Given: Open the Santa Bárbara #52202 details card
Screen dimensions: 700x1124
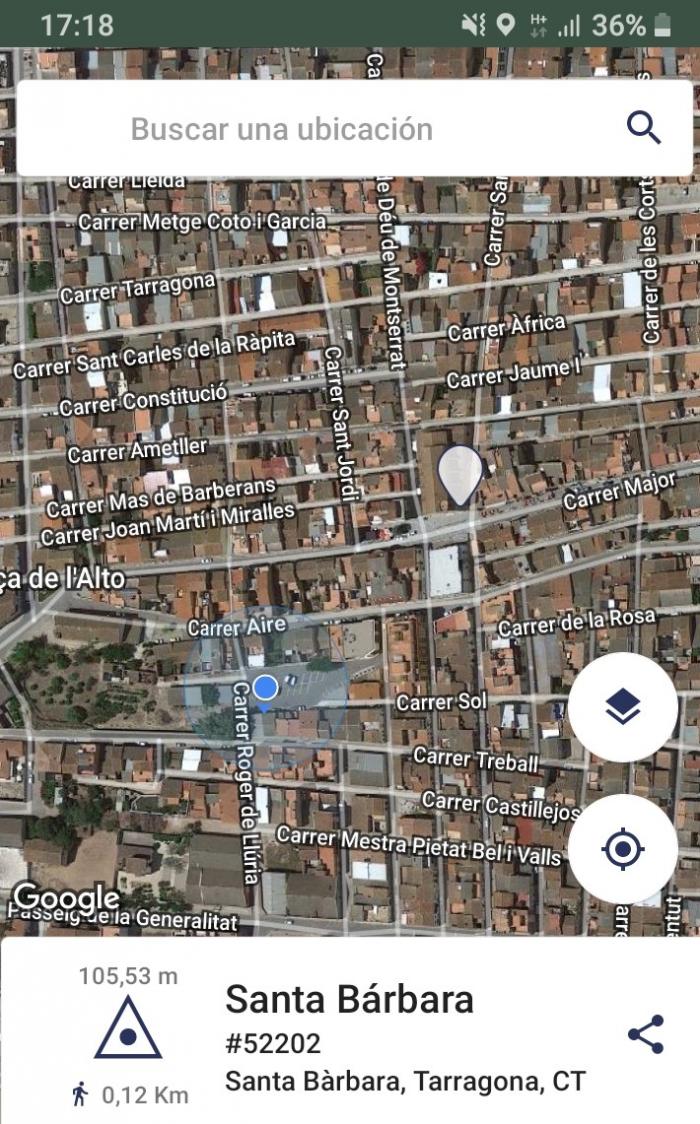Looking at the screenshot, I should point(350,1031).
